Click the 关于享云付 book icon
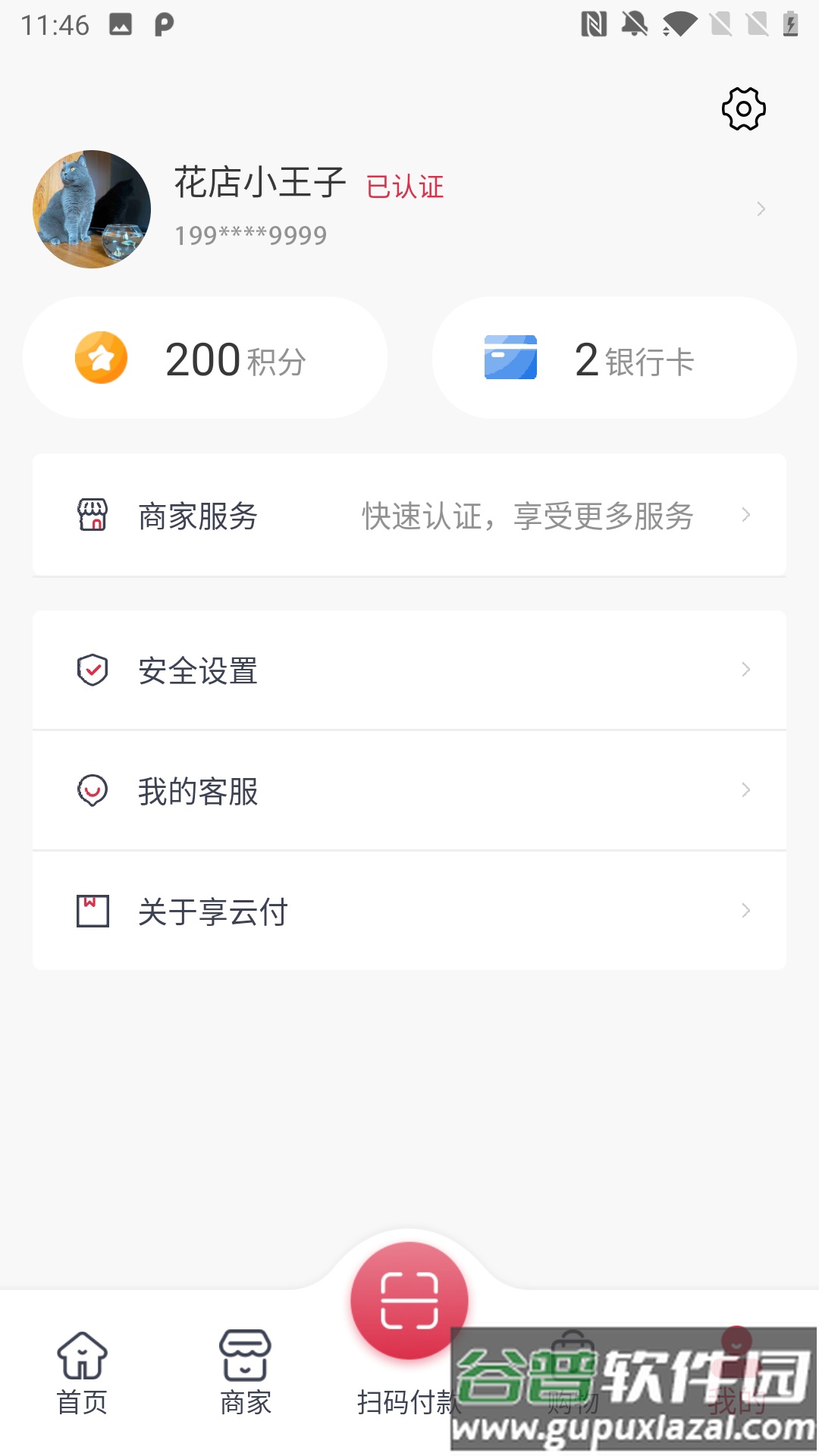This screenshot has height=1456, width=819. pyautogui.click(x=93, y=911)
